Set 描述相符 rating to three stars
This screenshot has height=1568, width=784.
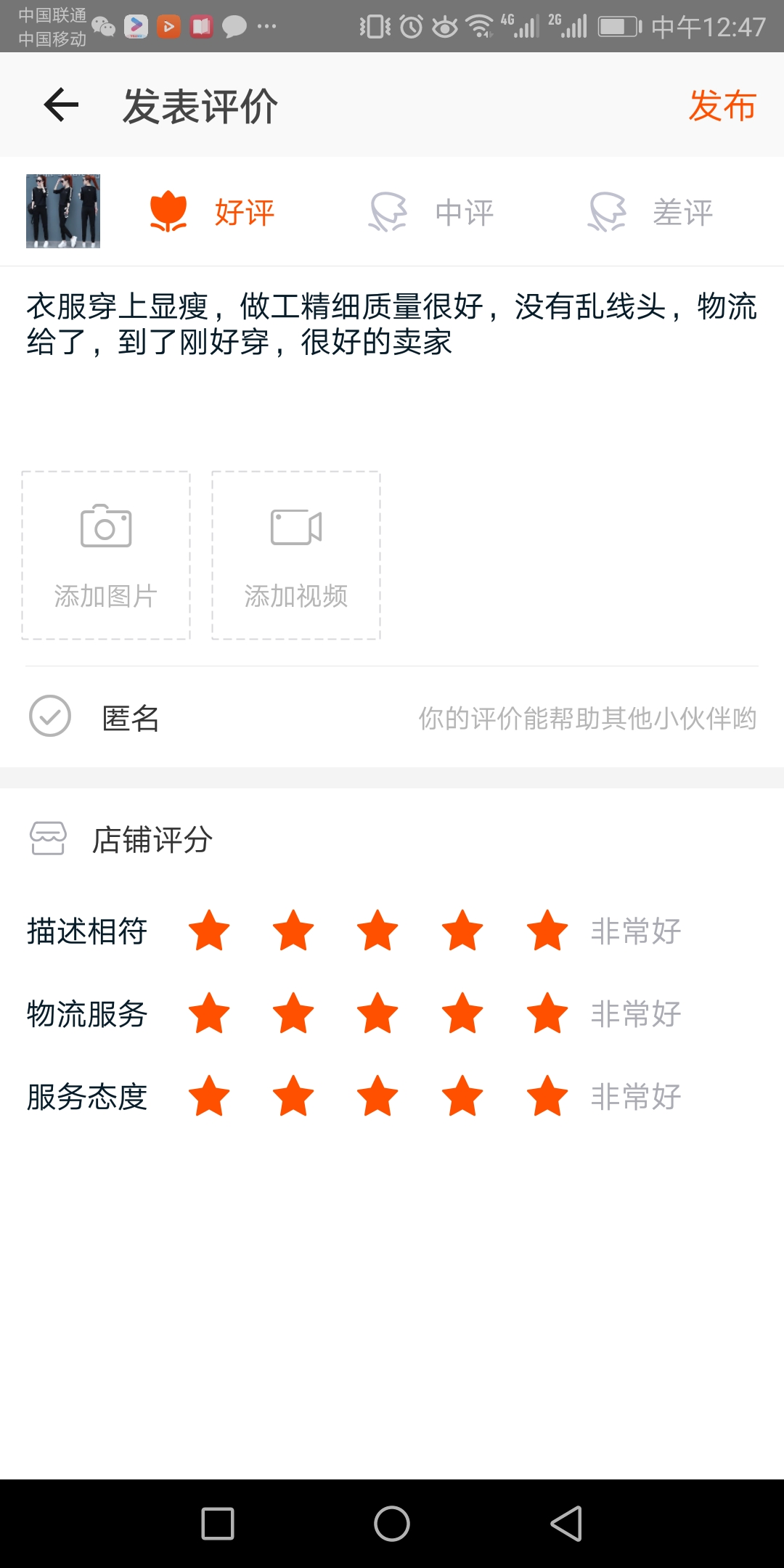(x=378, y=931)
